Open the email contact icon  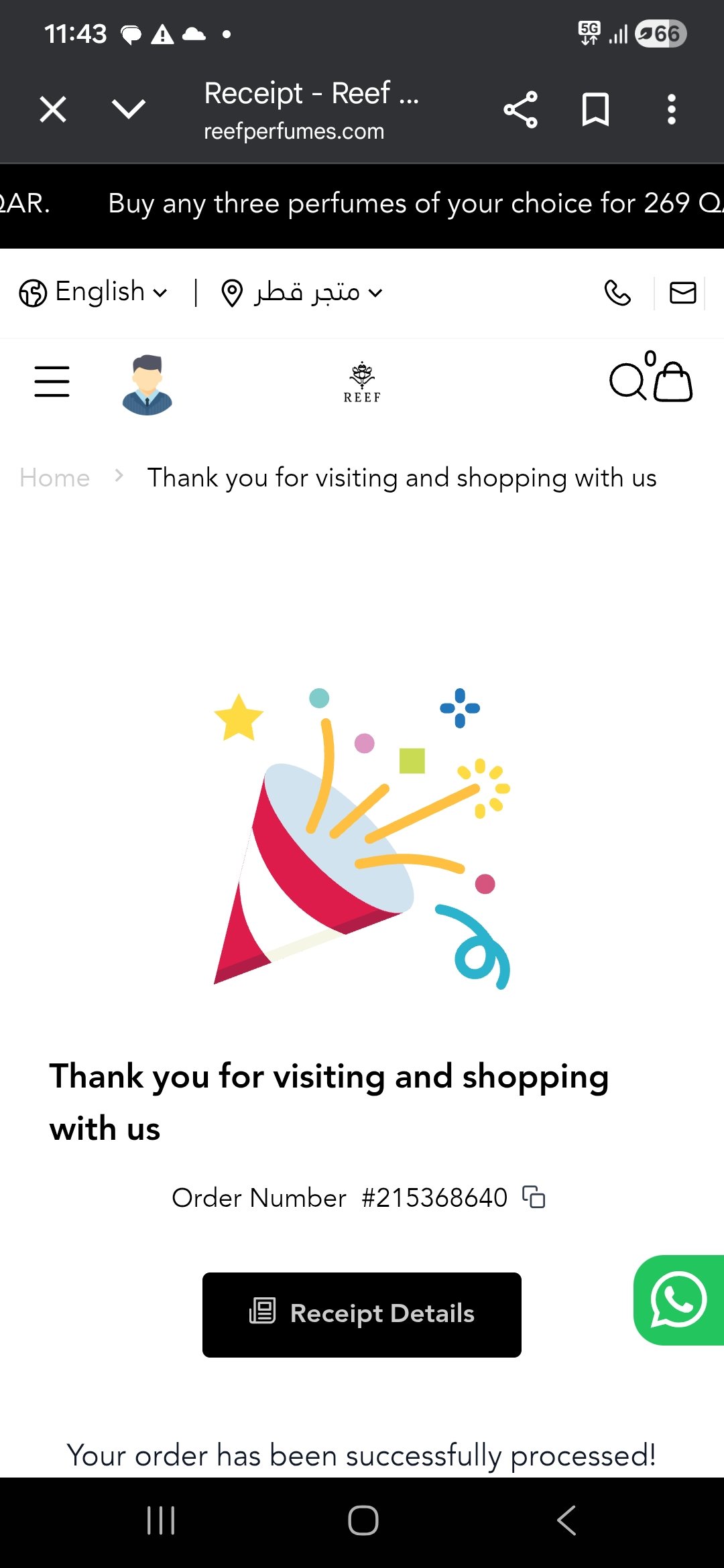(x=683, y=293)
